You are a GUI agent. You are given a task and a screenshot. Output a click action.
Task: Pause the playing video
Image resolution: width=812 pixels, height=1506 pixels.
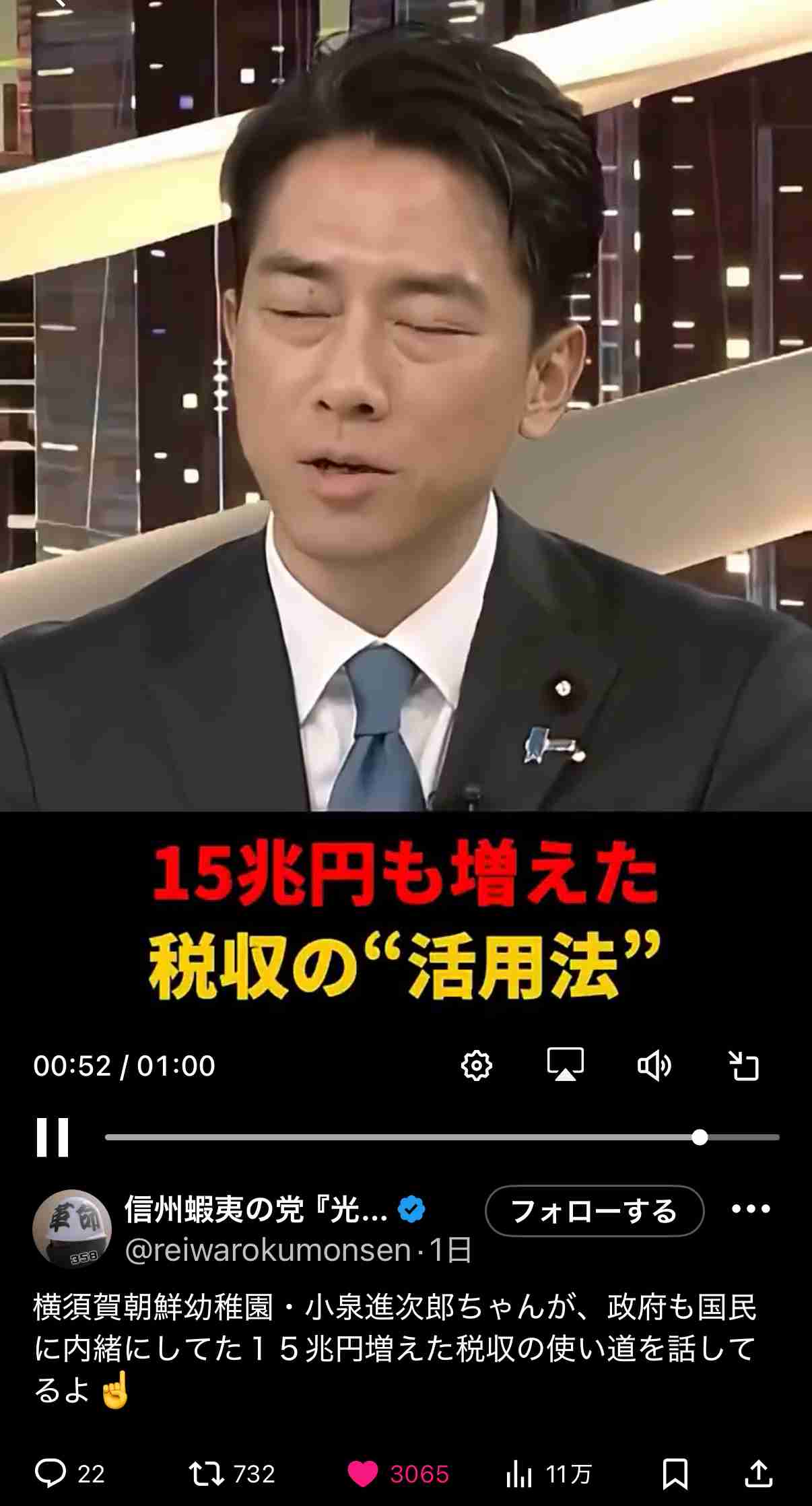tap(53, 1137)
